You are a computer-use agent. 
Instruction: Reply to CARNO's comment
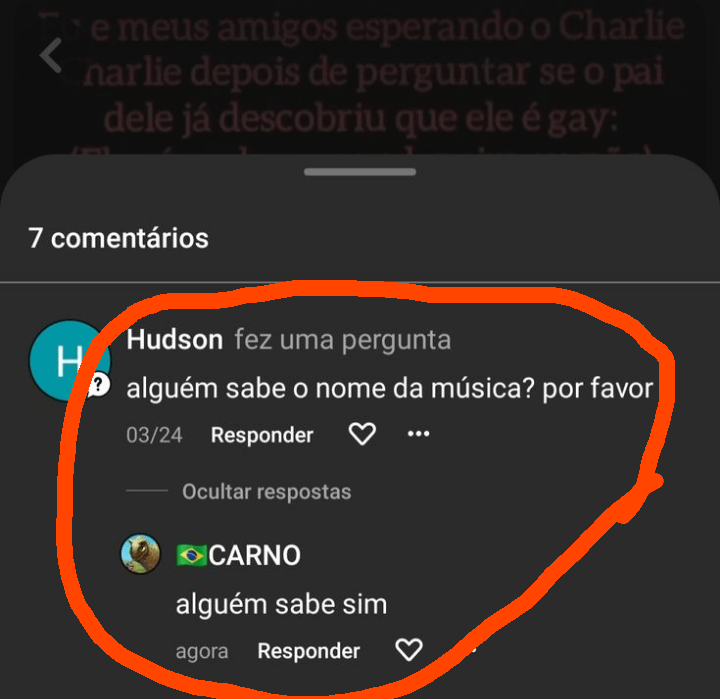pyautogui.click(x=308, y=651)
